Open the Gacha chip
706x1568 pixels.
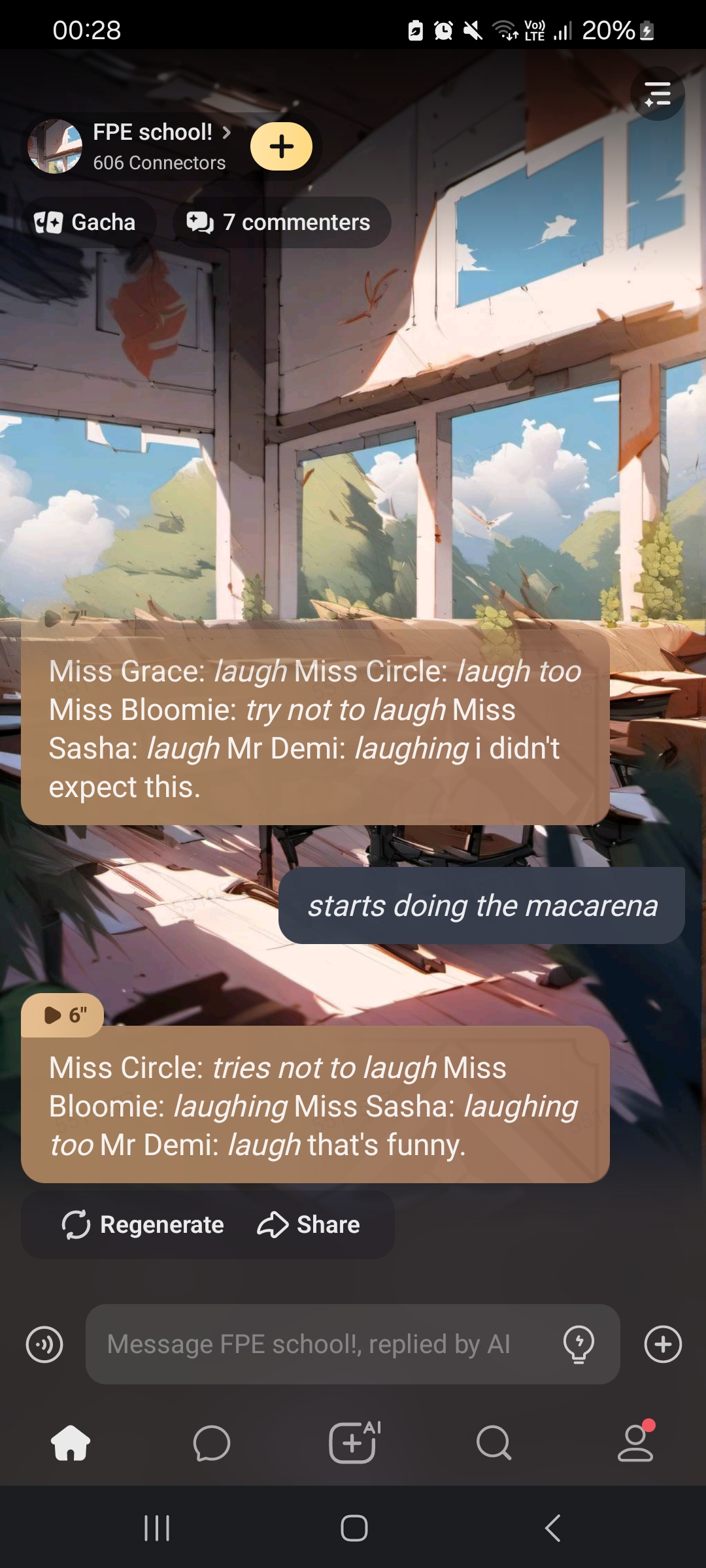tap(86, 223)
